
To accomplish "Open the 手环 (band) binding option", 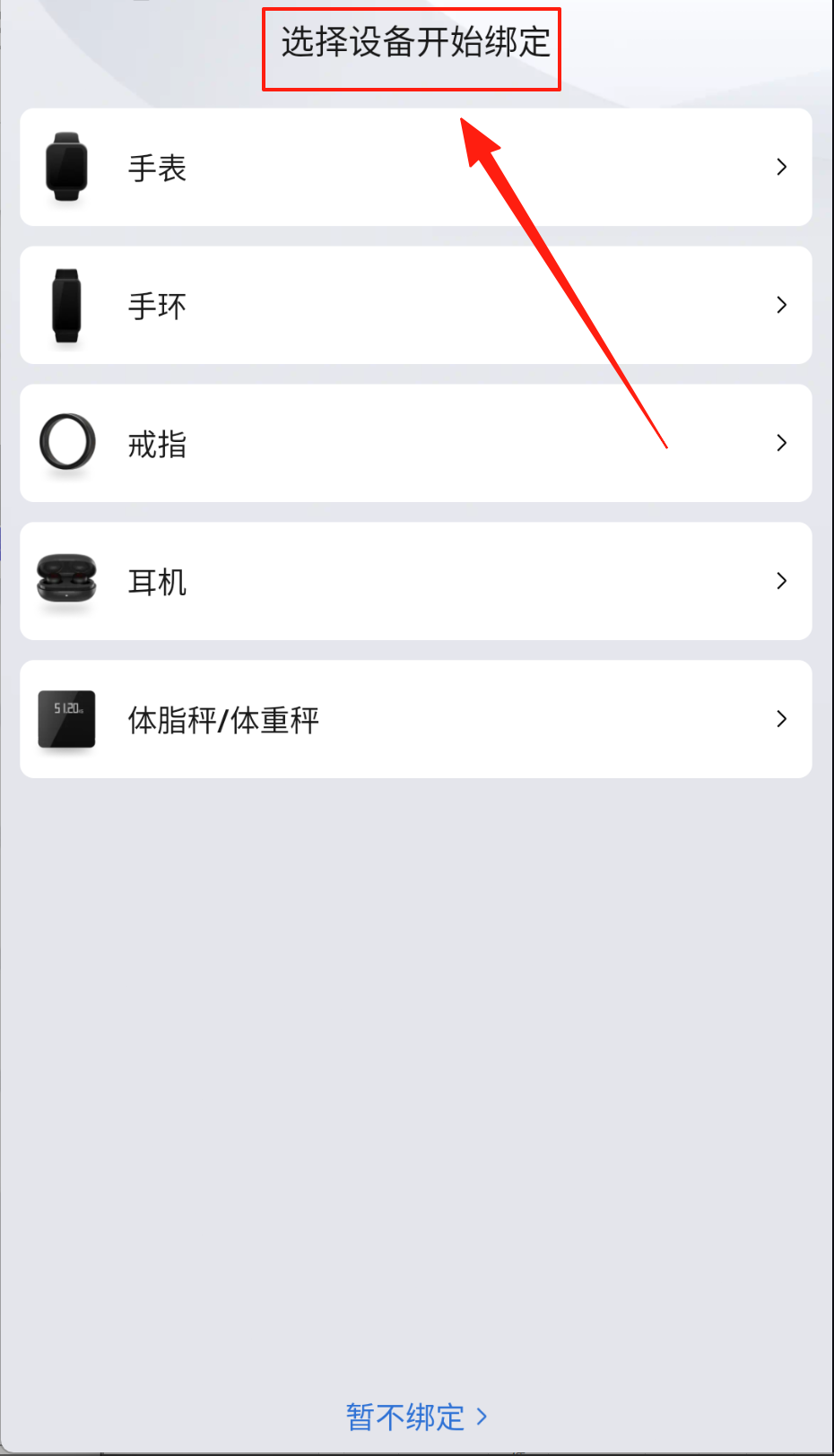I will [415, 306].
